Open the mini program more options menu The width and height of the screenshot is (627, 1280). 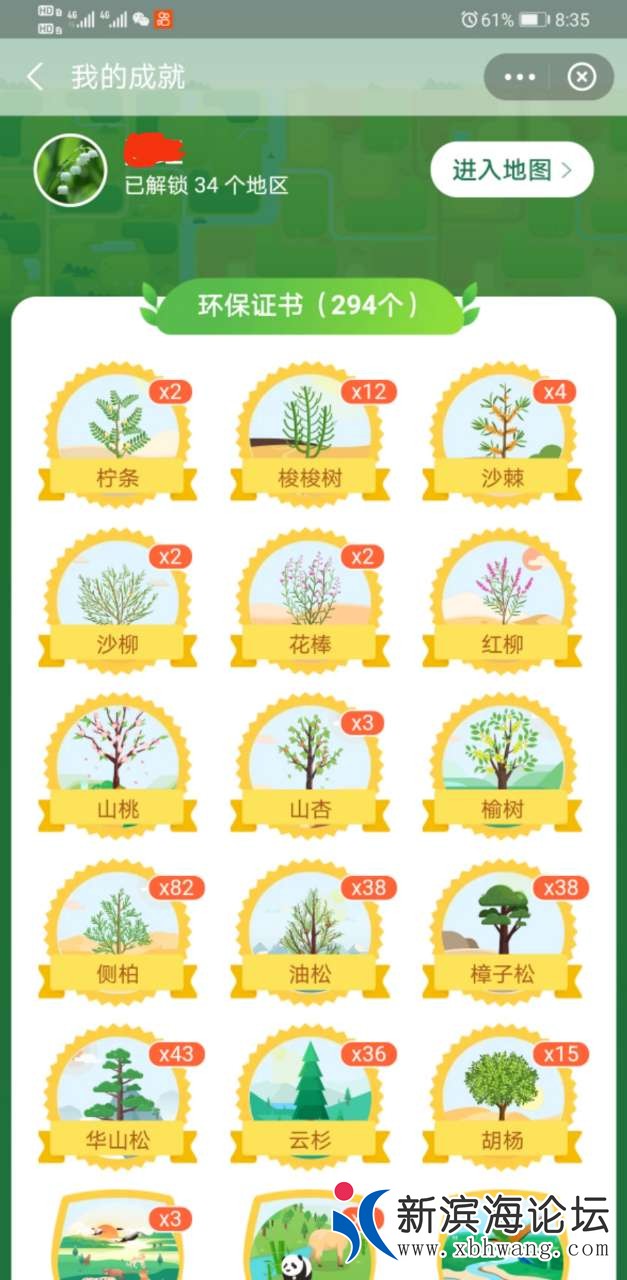[520, 77]
